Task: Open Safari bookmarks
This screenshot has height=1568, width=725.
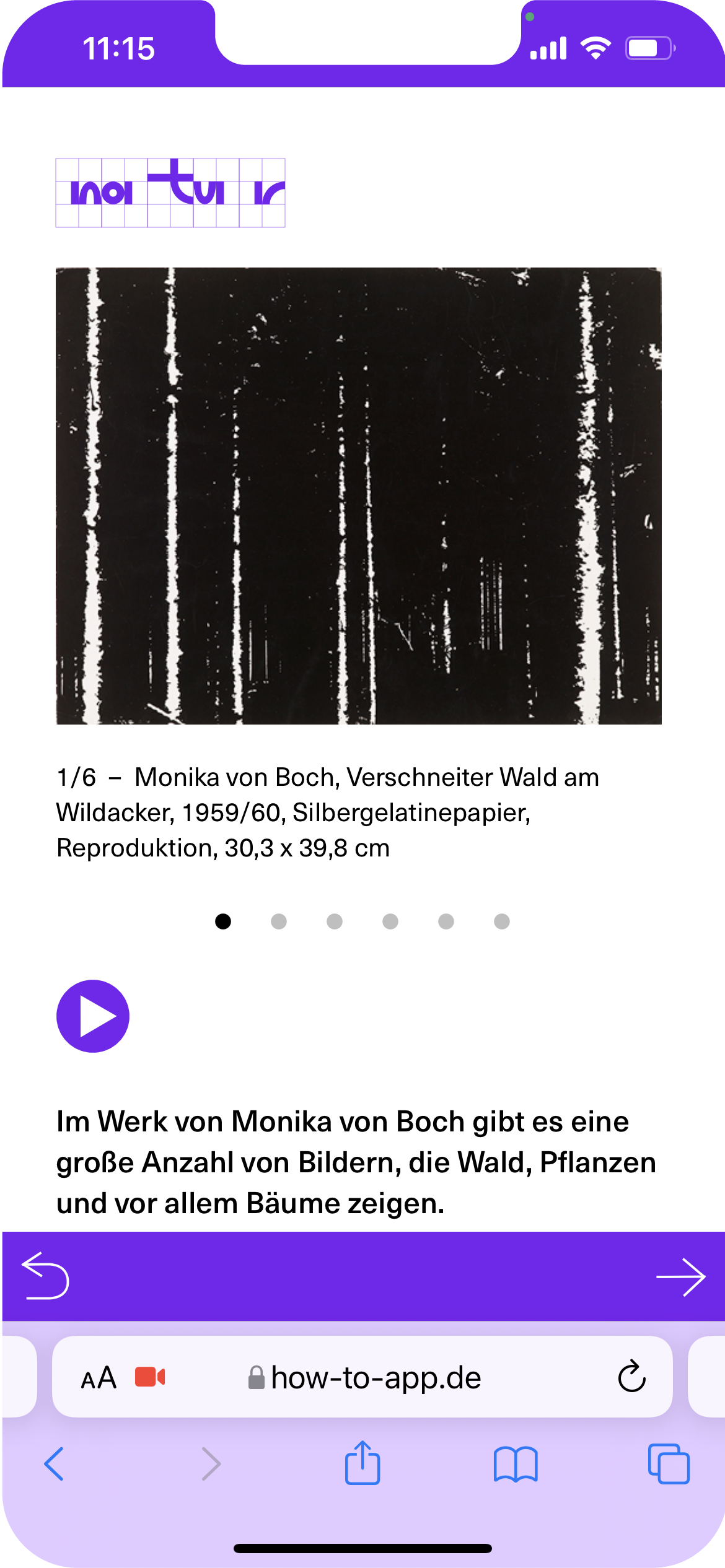Action: (516, 1464)
